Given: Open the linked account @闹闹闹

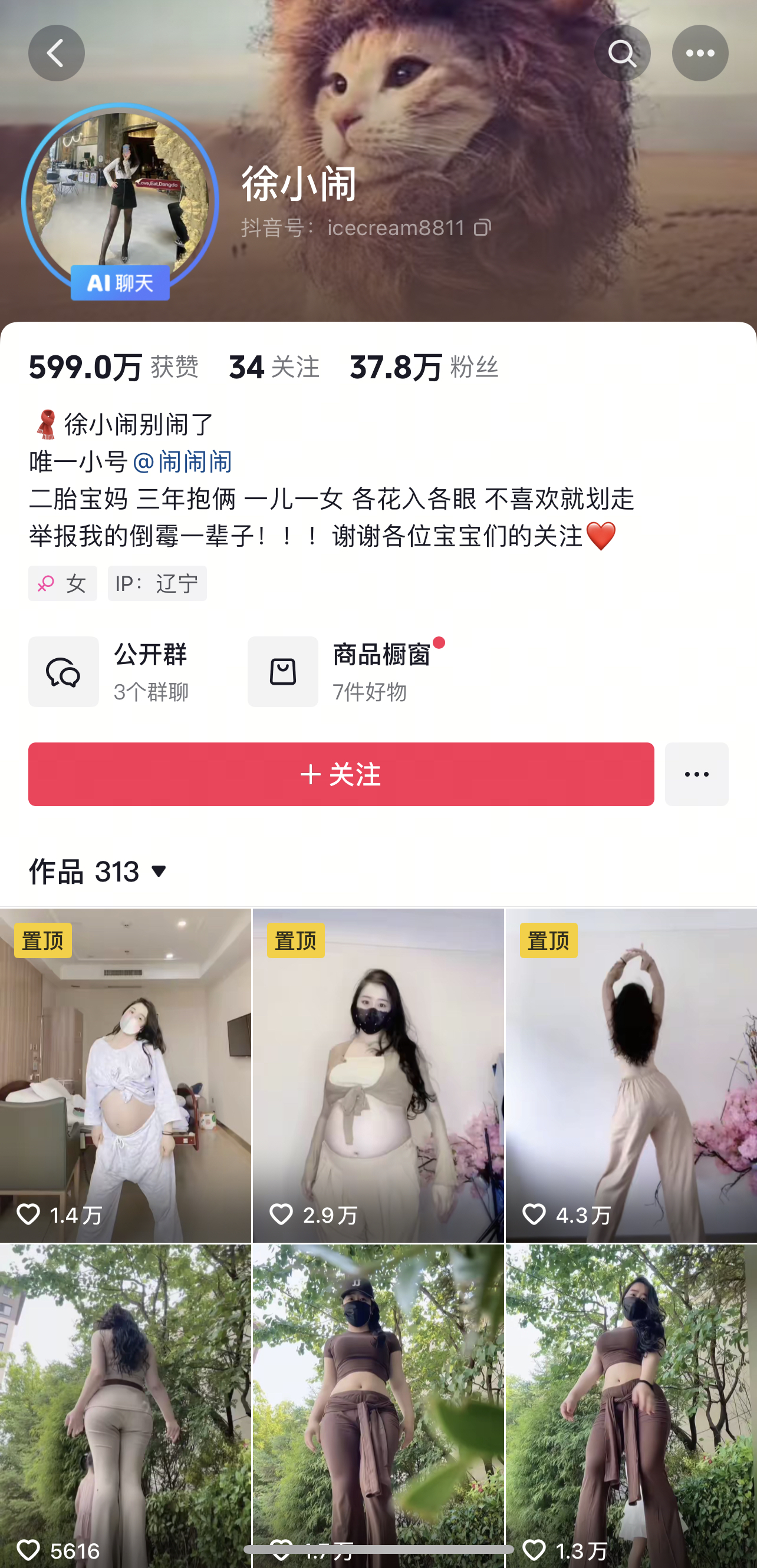Looking at the screenshot, I should 183,462.
